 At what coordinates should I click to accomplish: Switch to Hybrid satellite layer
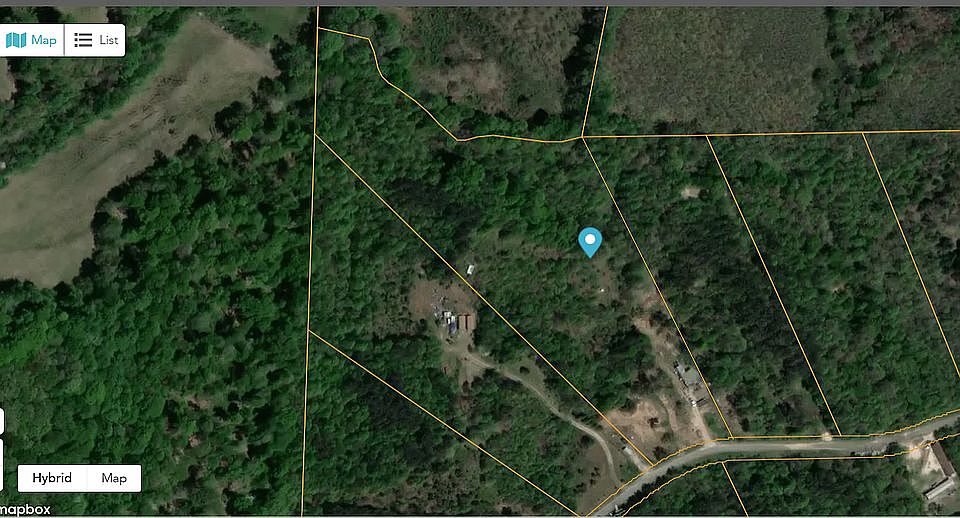52,478
